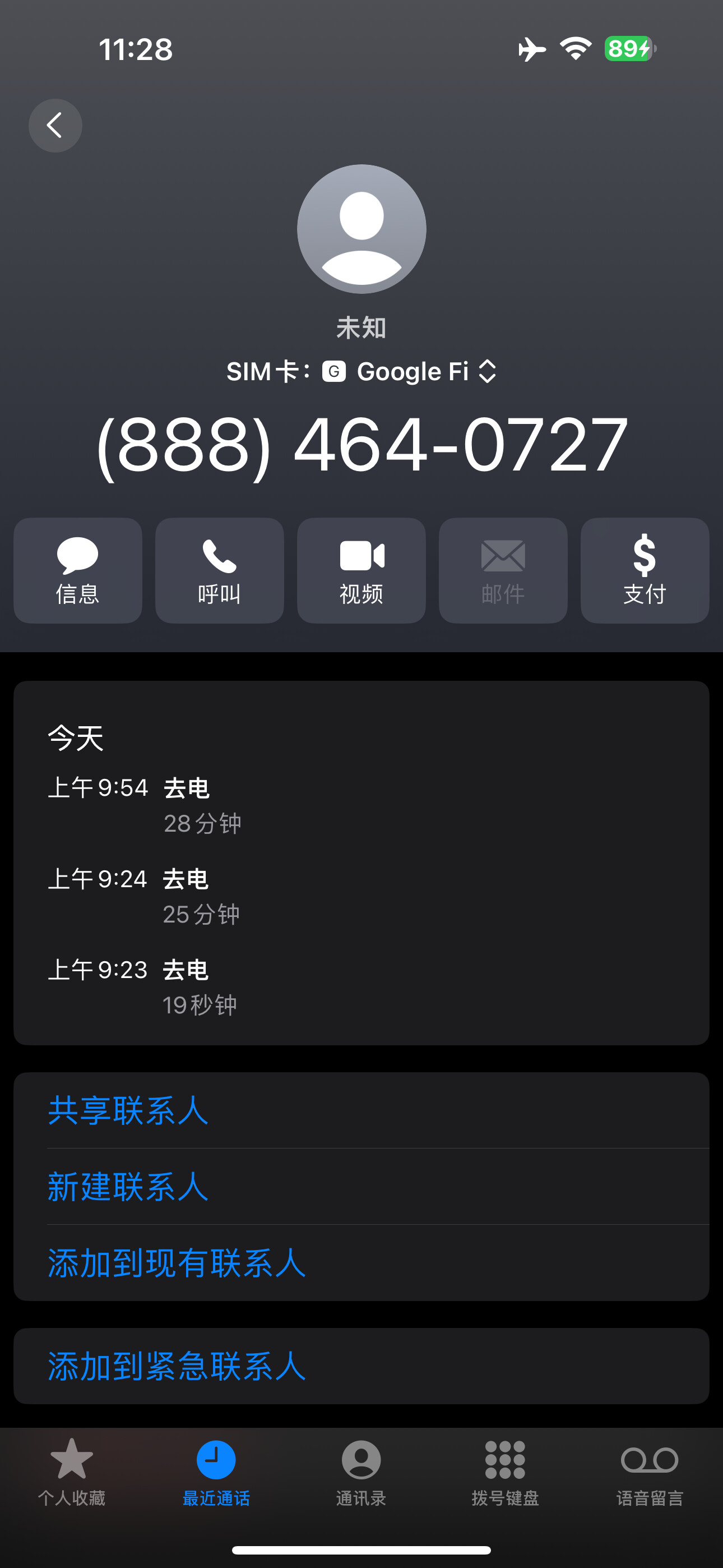The image size is (723, 1568).
Task: Tap the 信息 message icon
Action: tap(77, 570)
